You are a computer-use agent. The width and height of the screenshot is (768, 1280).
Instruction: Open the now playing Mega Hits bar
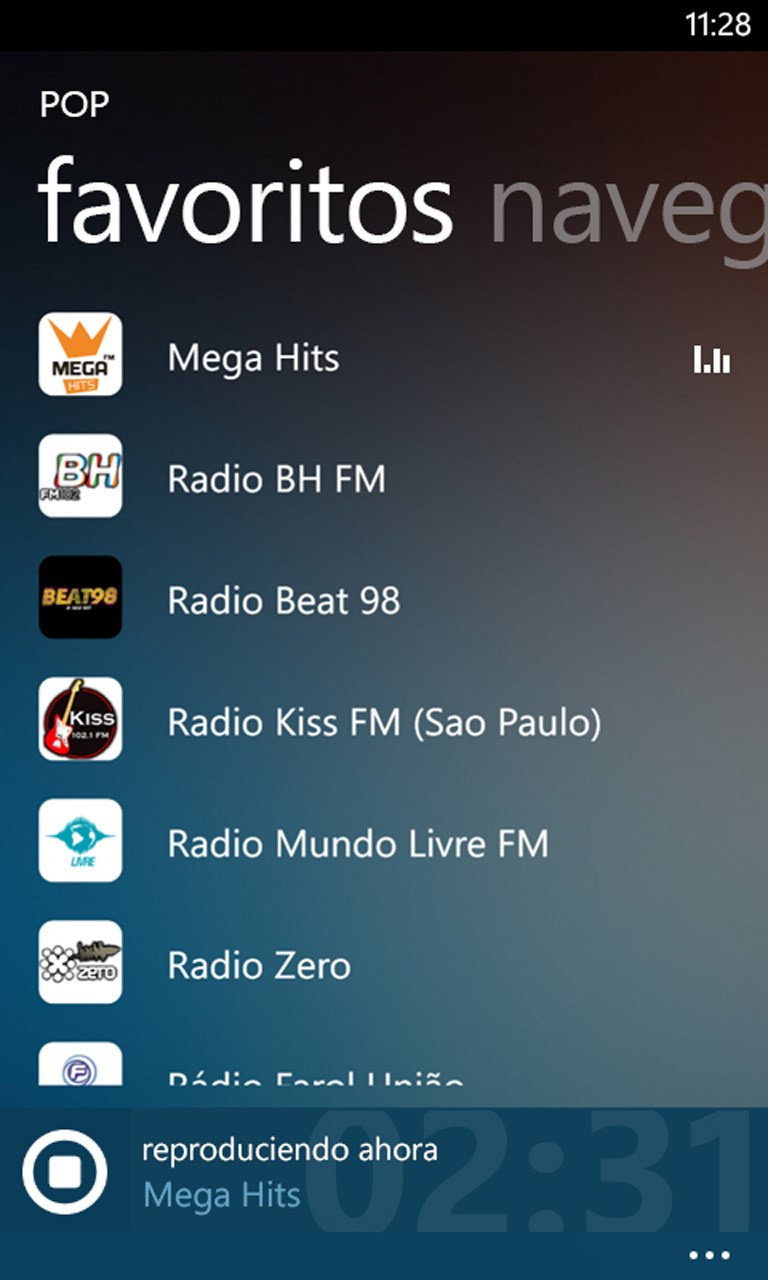pos(290,1172)
